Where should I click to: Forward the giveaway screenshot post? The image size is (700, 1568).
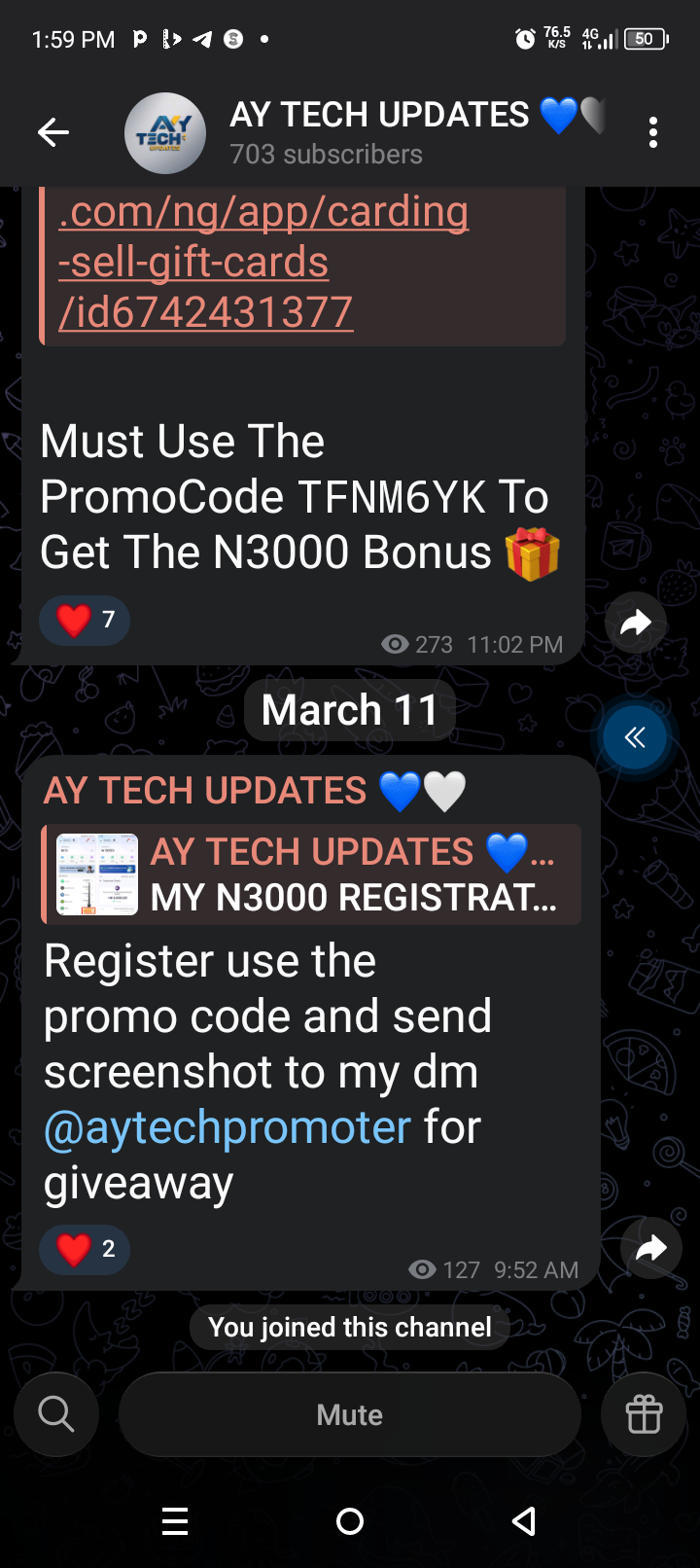[650, 1248]
